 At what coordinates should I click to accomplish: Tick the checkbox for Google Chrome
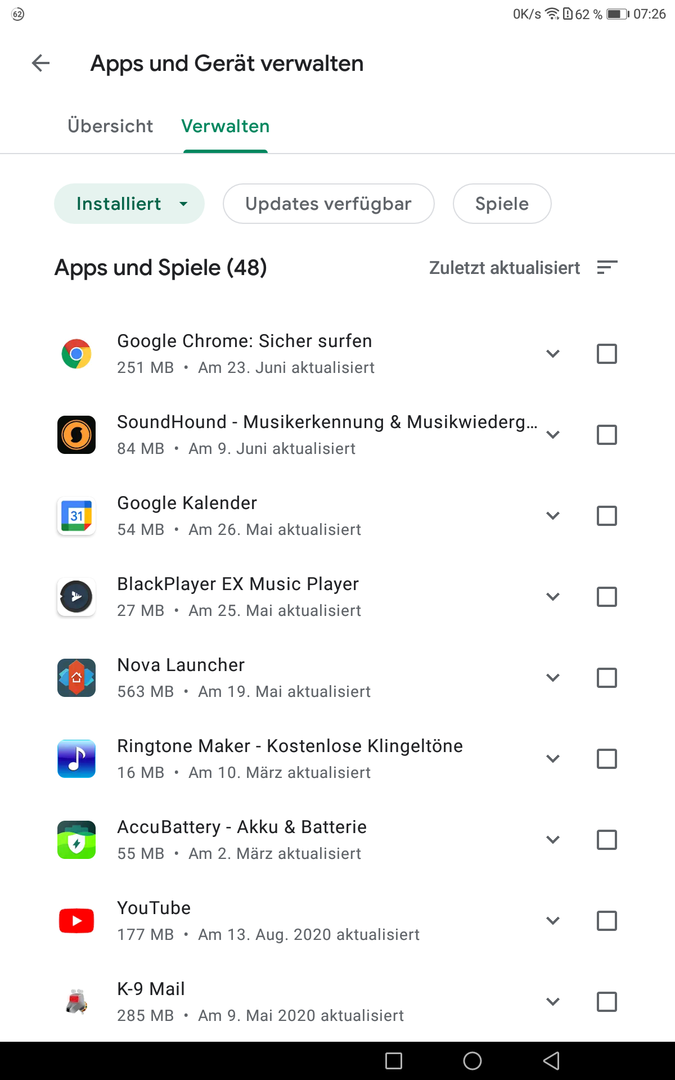607,354
